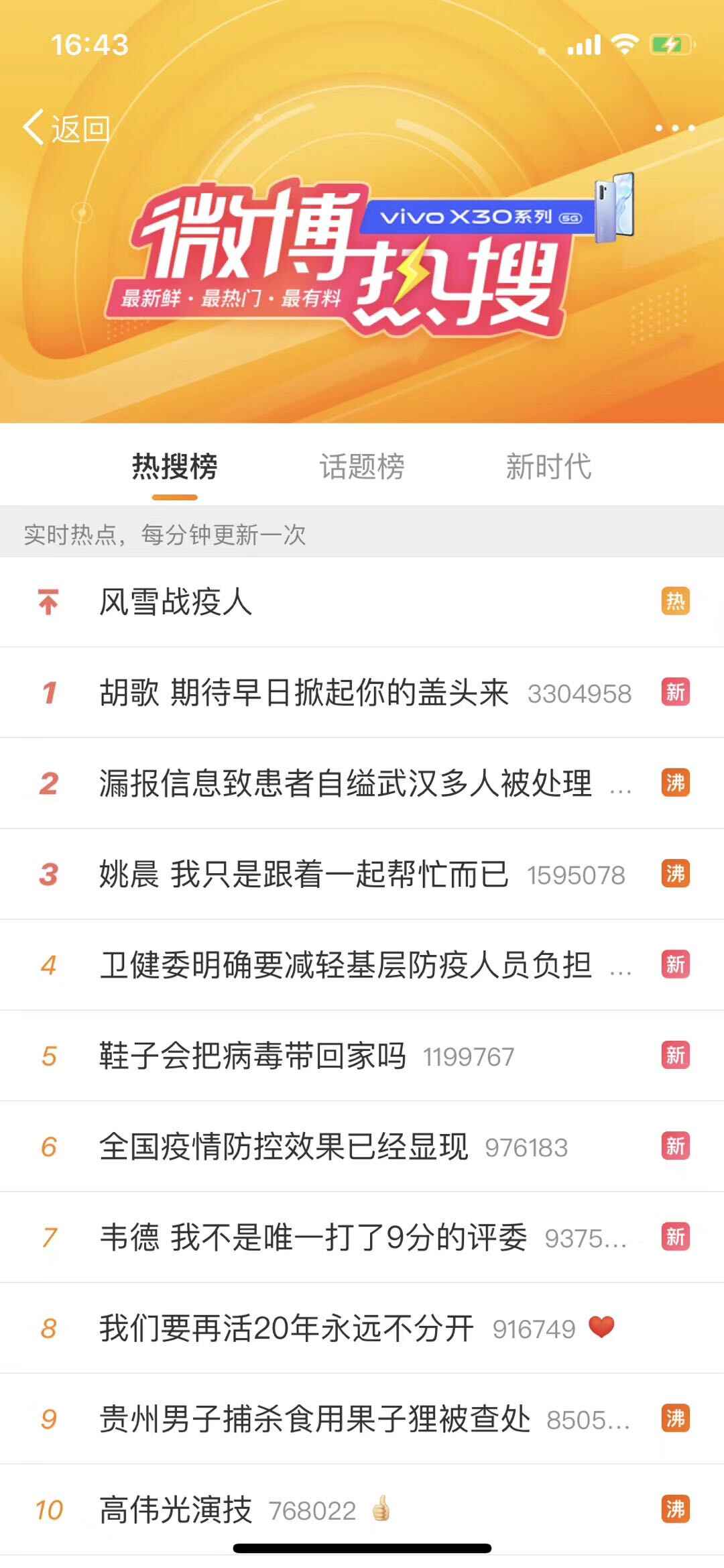Select the 热搜榜 tab
724x1568 pixels.
point(174,467)
